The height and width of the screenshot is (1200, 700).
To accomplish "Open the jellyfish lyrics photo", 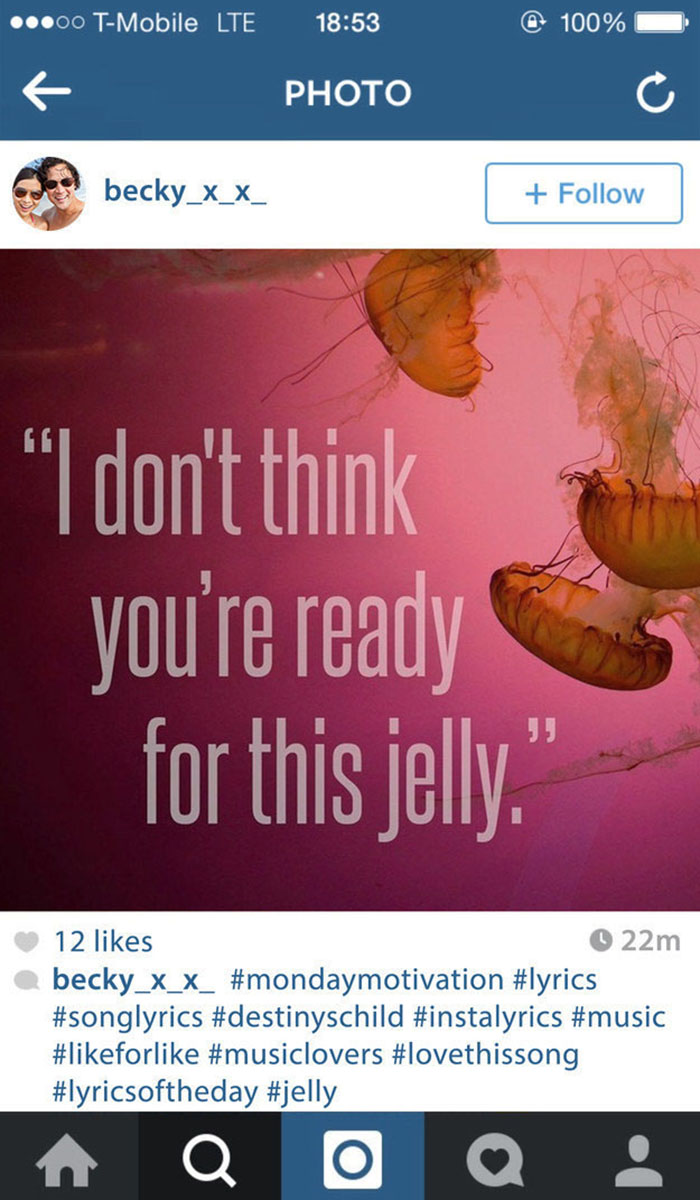I will pos(350,580).
